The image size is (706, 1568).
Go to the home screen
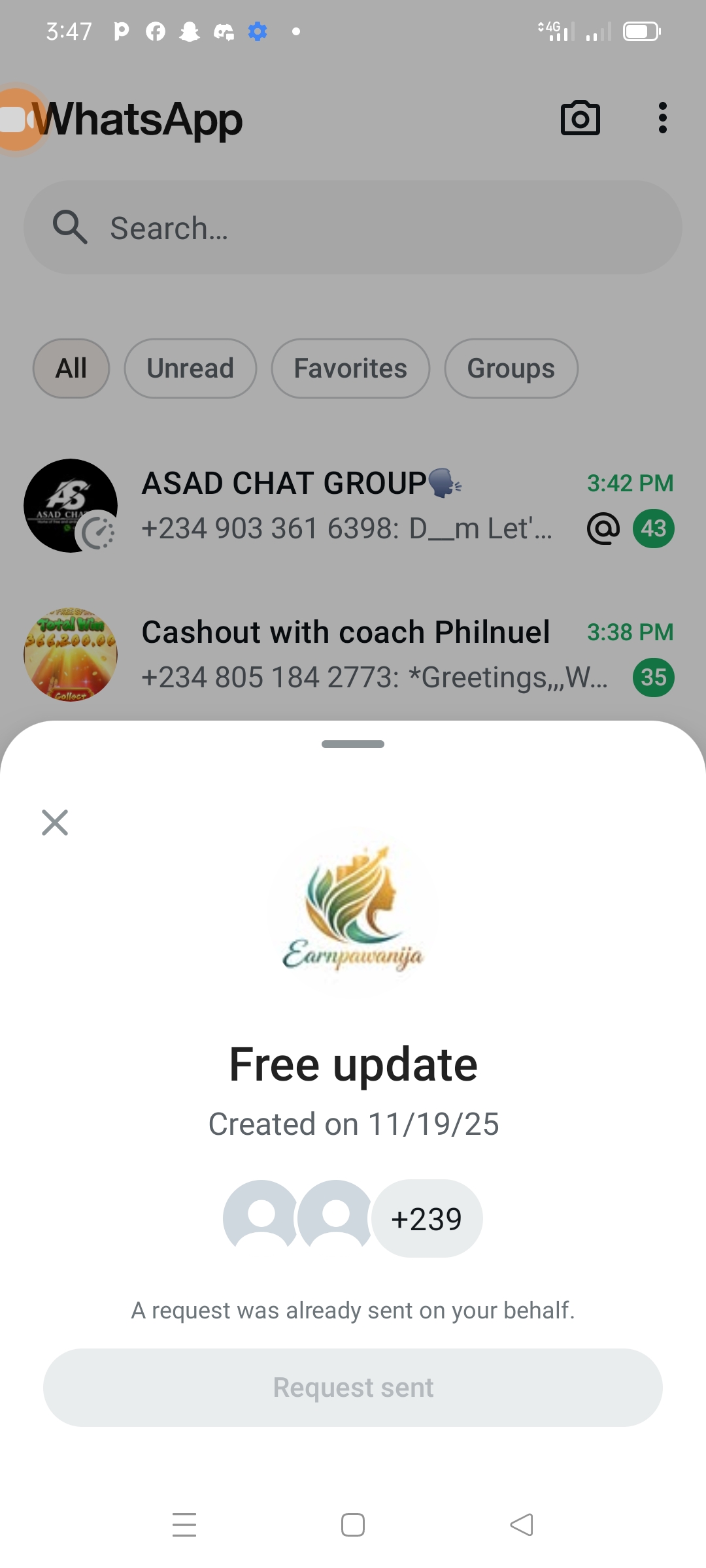coord(353,1525)
